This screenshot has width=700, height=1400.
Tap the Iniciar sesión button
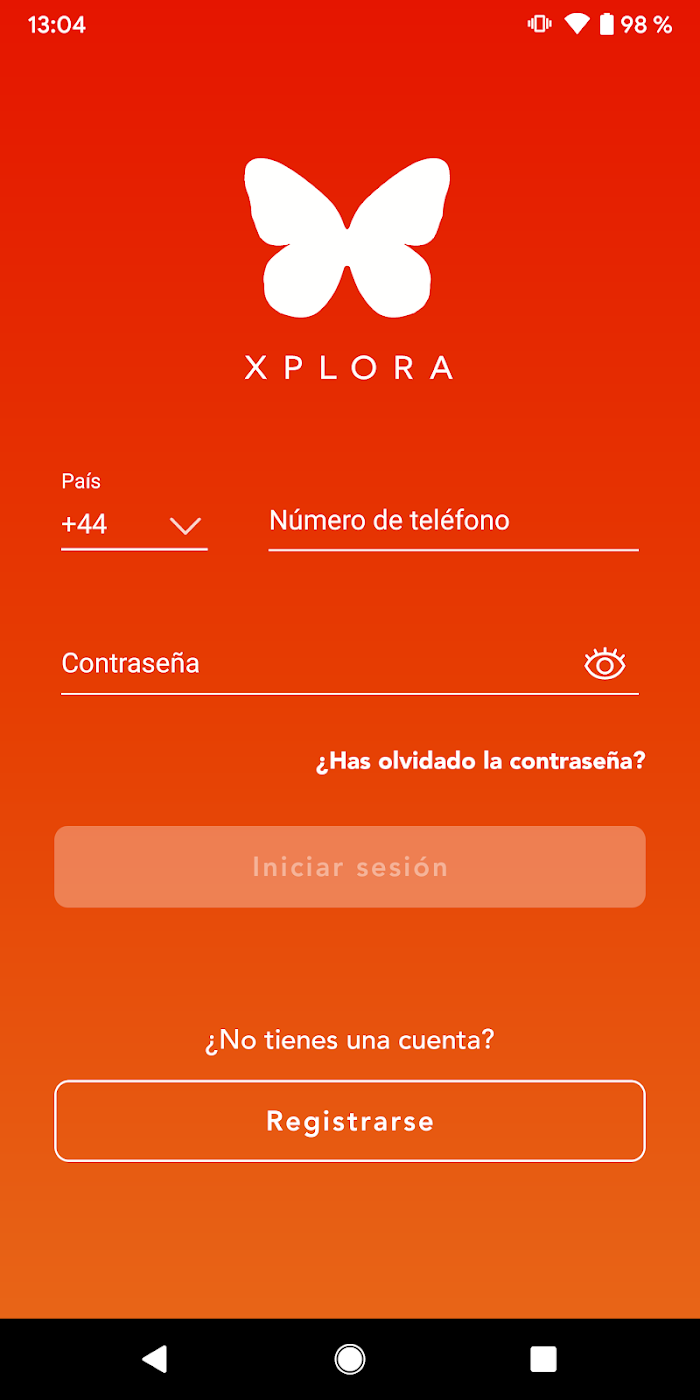click(350, 867)
